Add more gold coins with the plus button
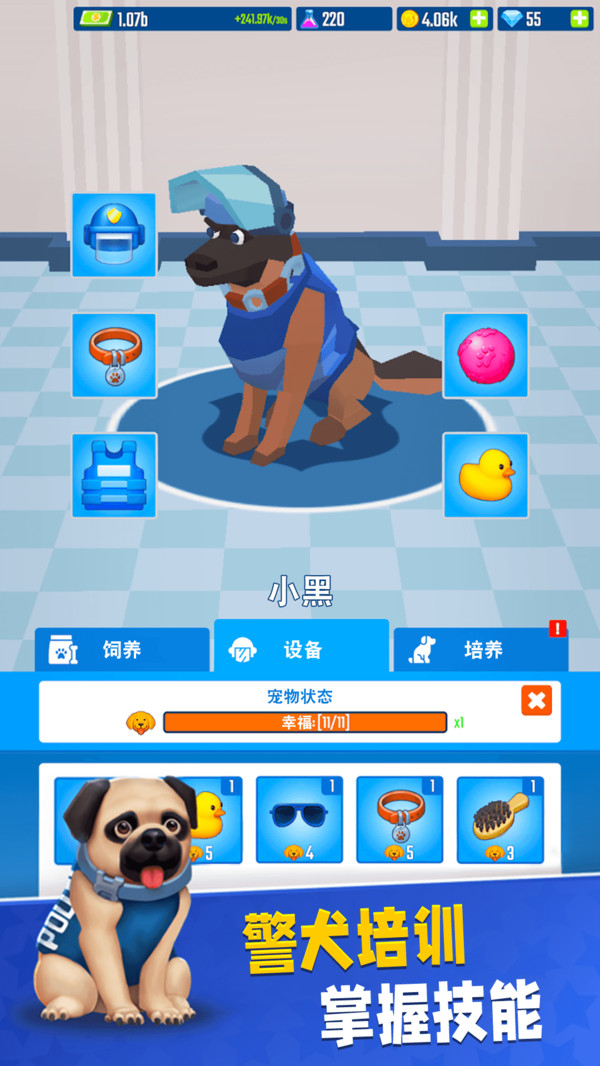Viewport: 600px width, 1066px height. click(x=479, y=19)
